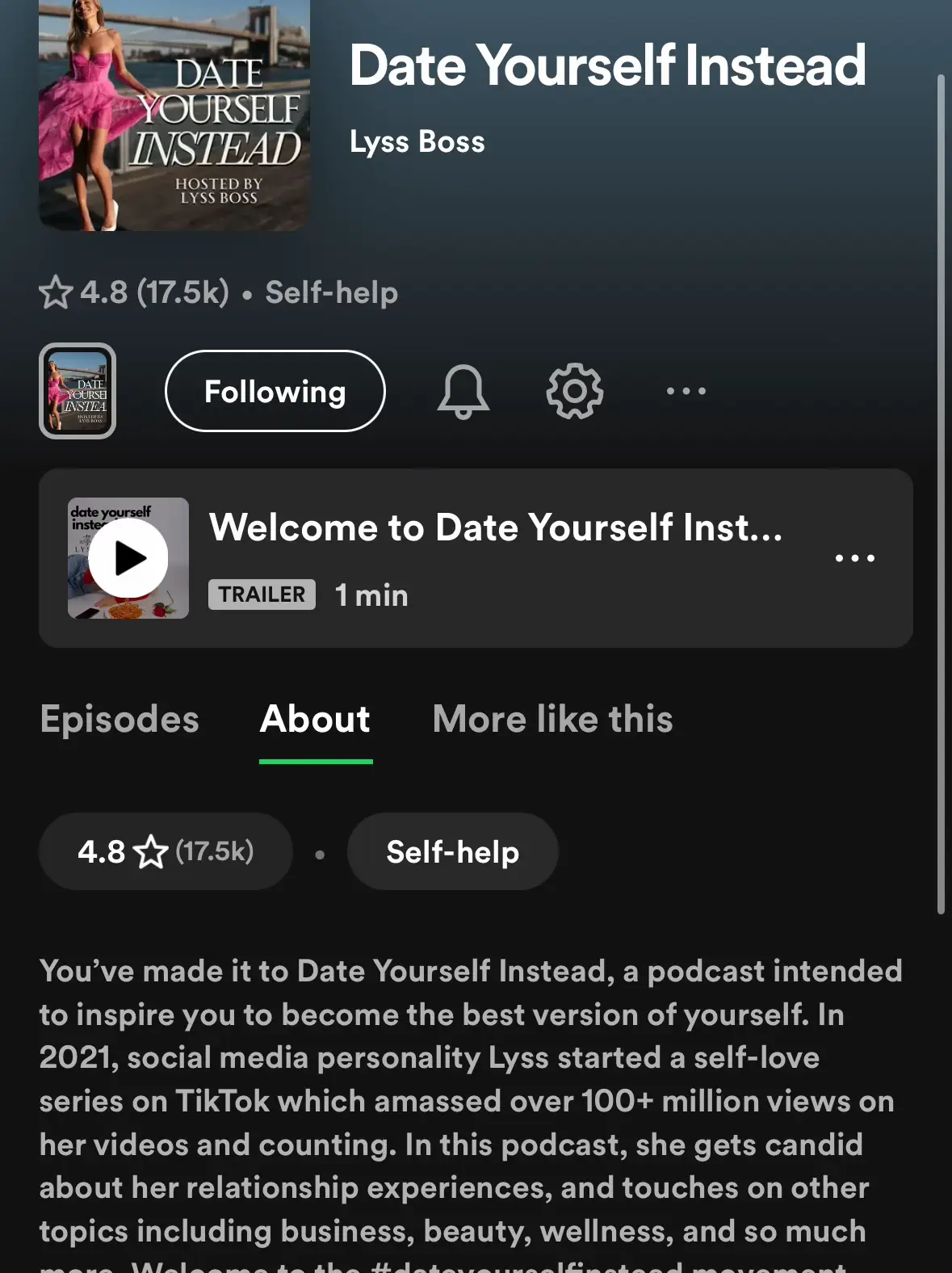Open the podcast overflow menu

pyautogui.click(x=686, y=392)
